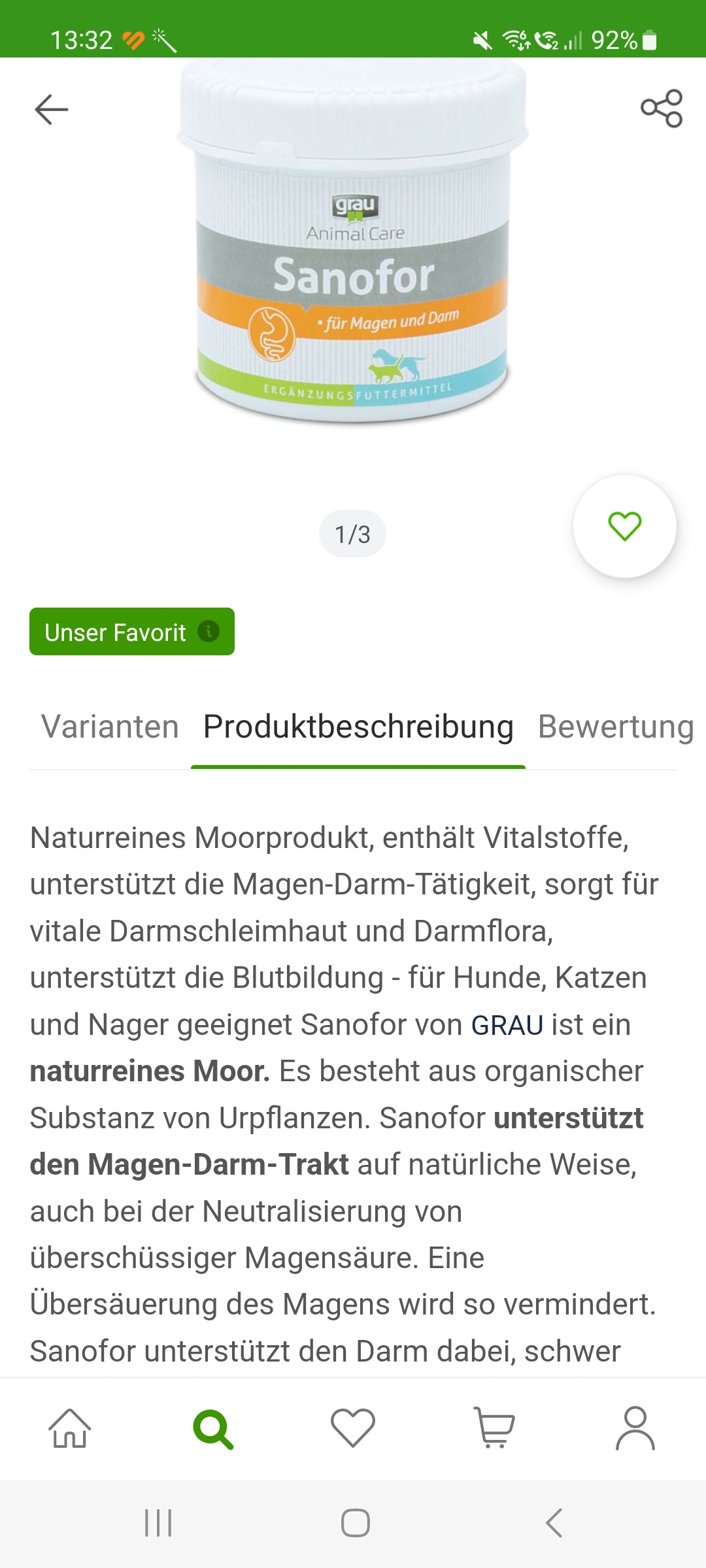Share this Sanofor product

(x=662, y=108)
